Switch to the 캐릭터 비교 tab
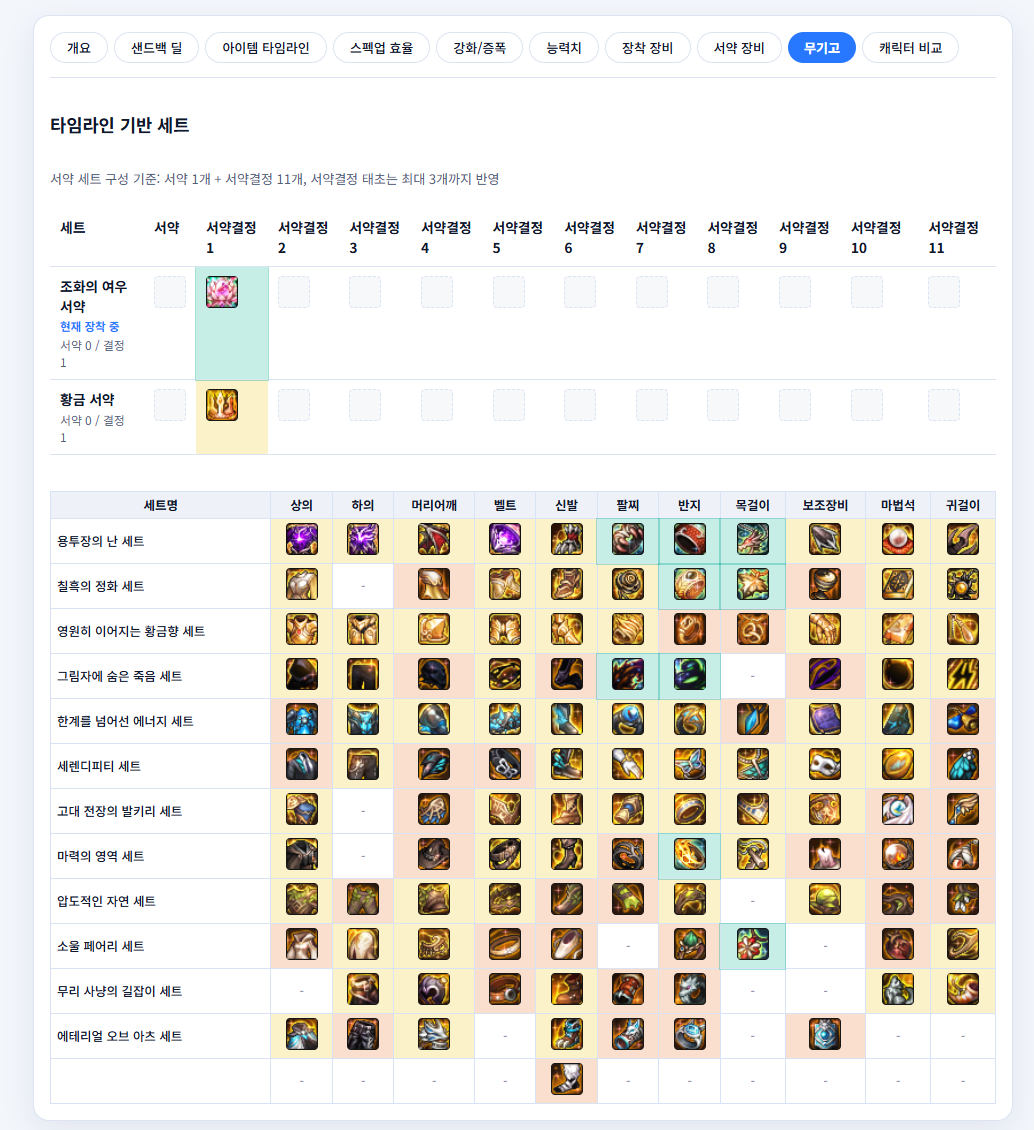This screenshot has height=1130, width=1034. pyautogui.click(x=910, y=47)
